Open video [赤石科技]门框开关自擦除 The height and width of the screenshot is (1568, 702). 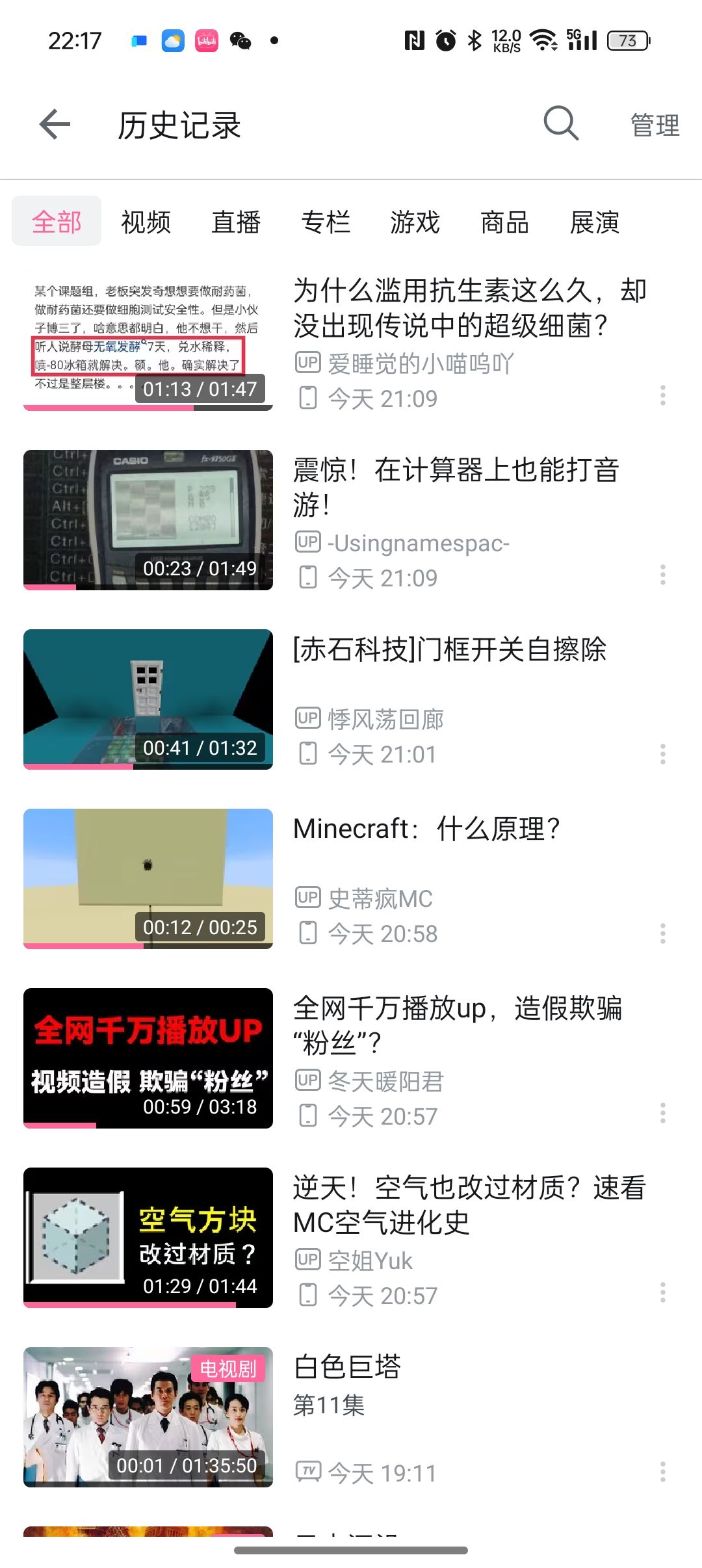450,649
